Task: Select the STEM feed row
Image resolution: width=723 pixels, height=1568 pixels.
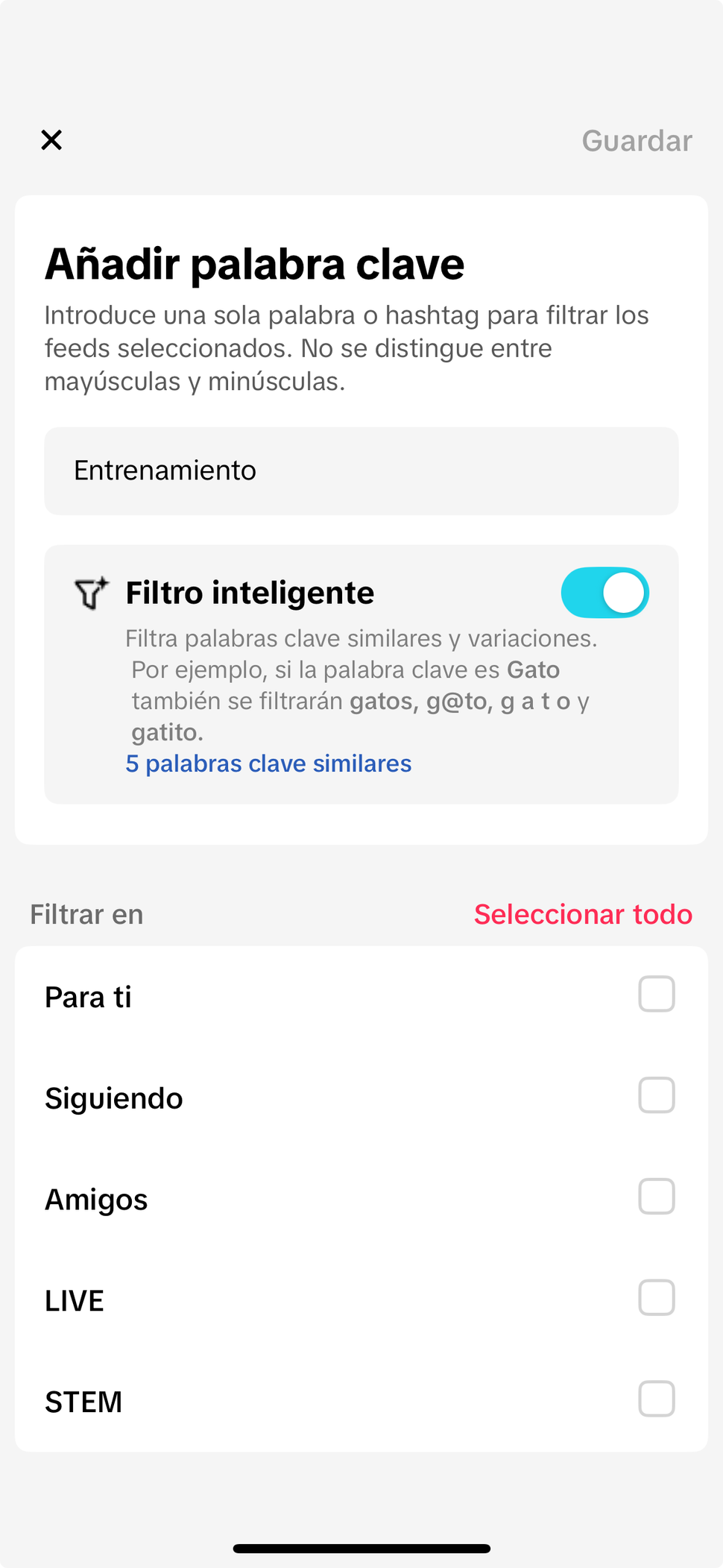Action: point(83,1401)
